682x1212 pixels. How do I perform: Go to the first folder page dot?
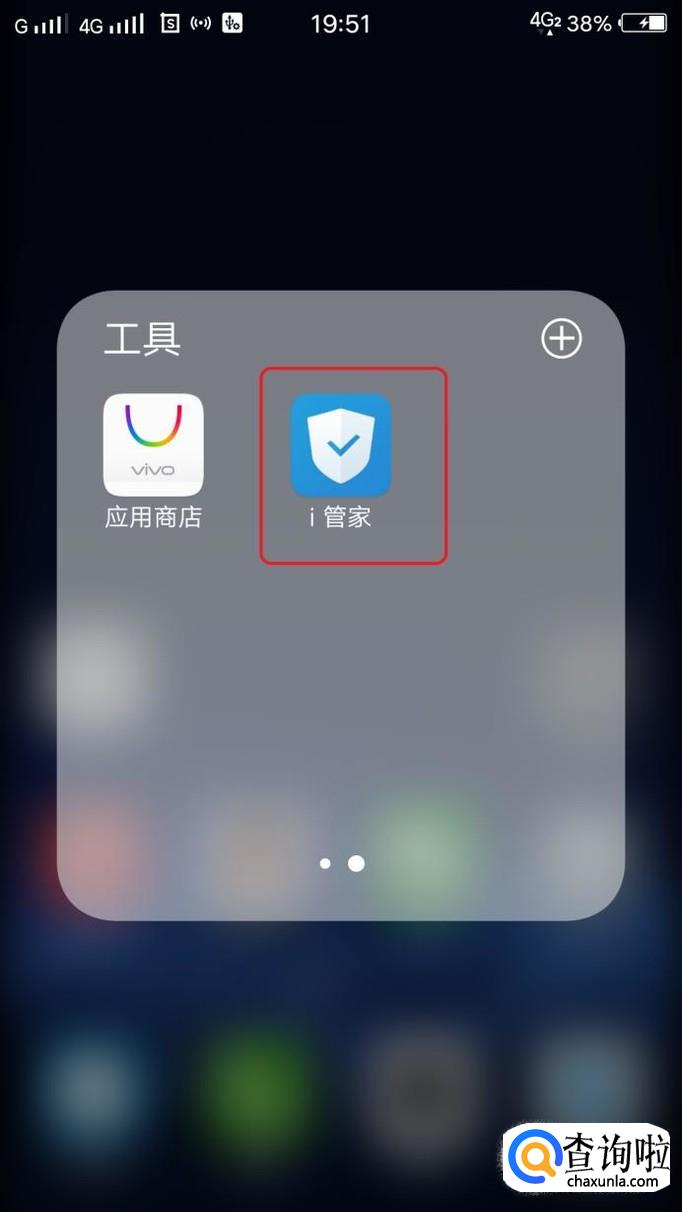click(x=325, y=863)
